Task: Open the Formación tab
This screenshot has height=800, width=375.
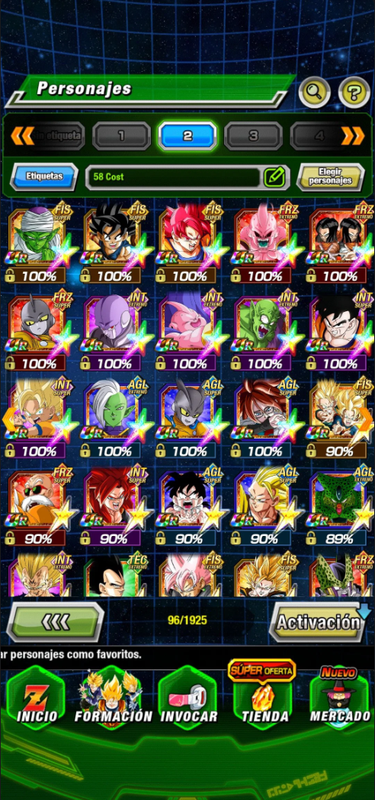Action: click(x=113, y=698)
